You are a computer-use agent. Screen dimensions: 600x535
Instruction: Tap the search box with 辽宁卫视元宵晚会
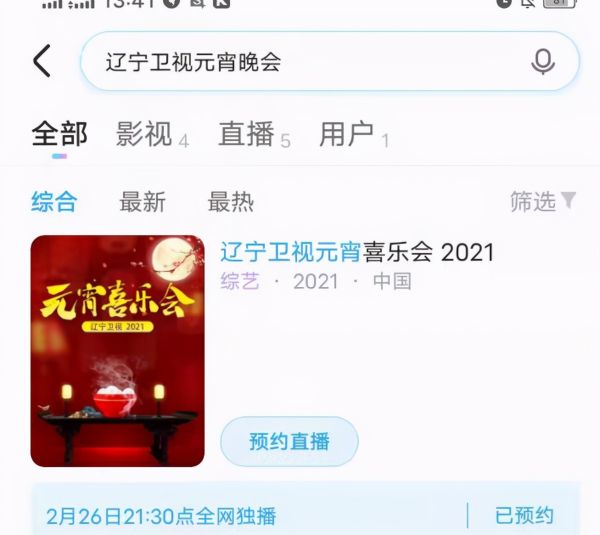tap(300, 62)
